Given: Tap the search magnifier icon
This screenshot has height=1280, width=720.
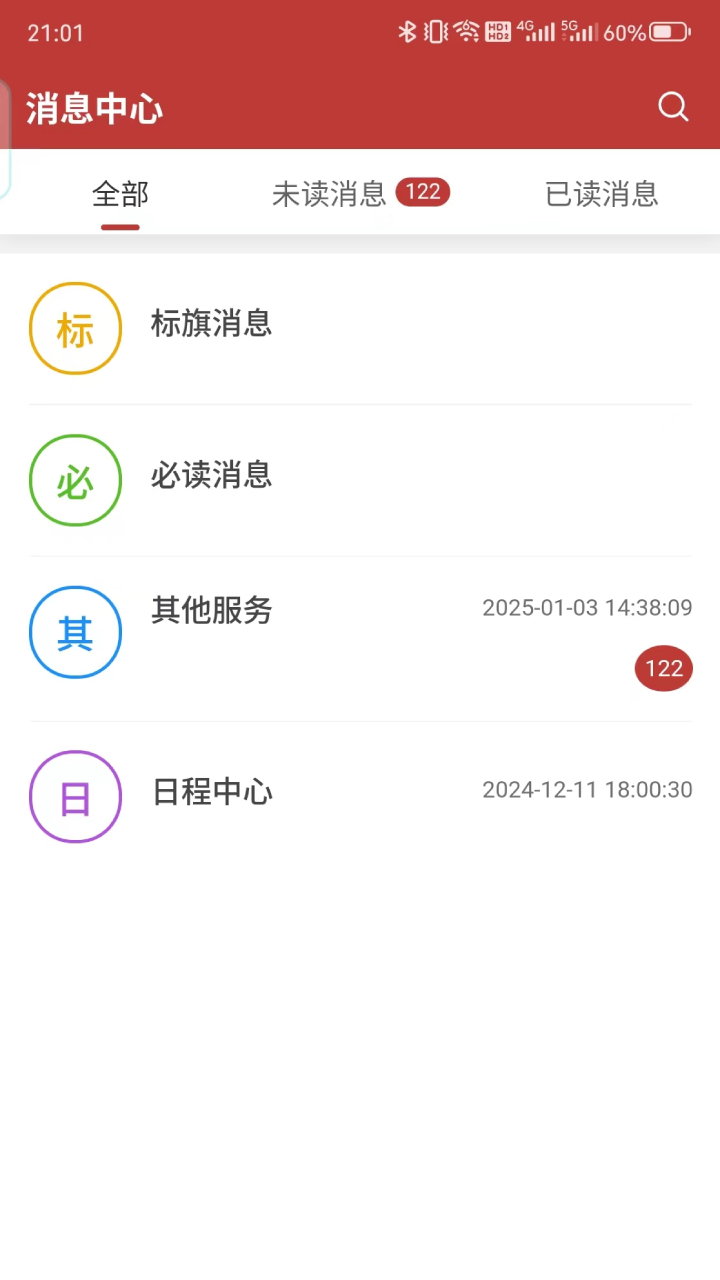Looking at the screenshot, I should click(x=672, y=107).
